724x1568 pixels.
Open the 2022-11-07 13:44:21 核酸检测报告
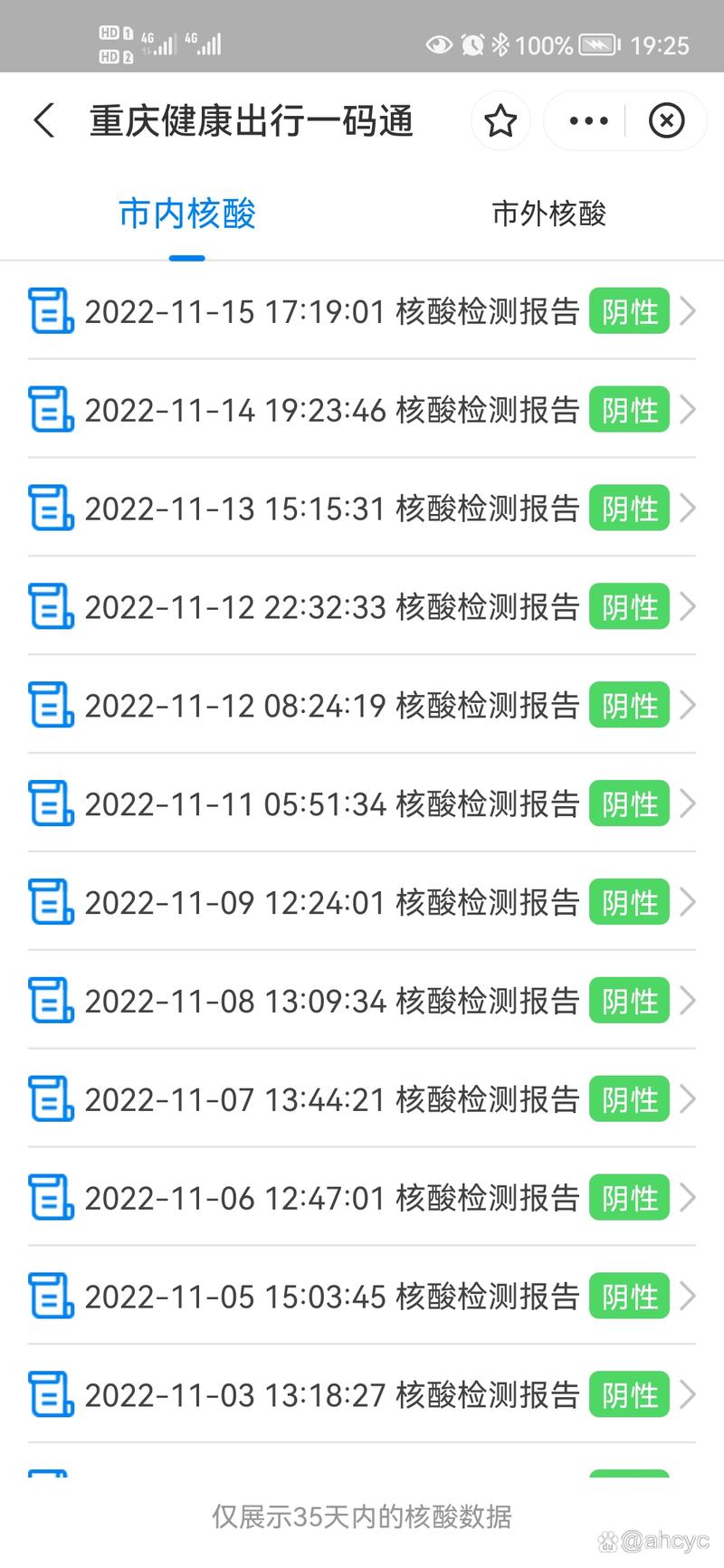pyautogui.click(x=331, y=1098)
